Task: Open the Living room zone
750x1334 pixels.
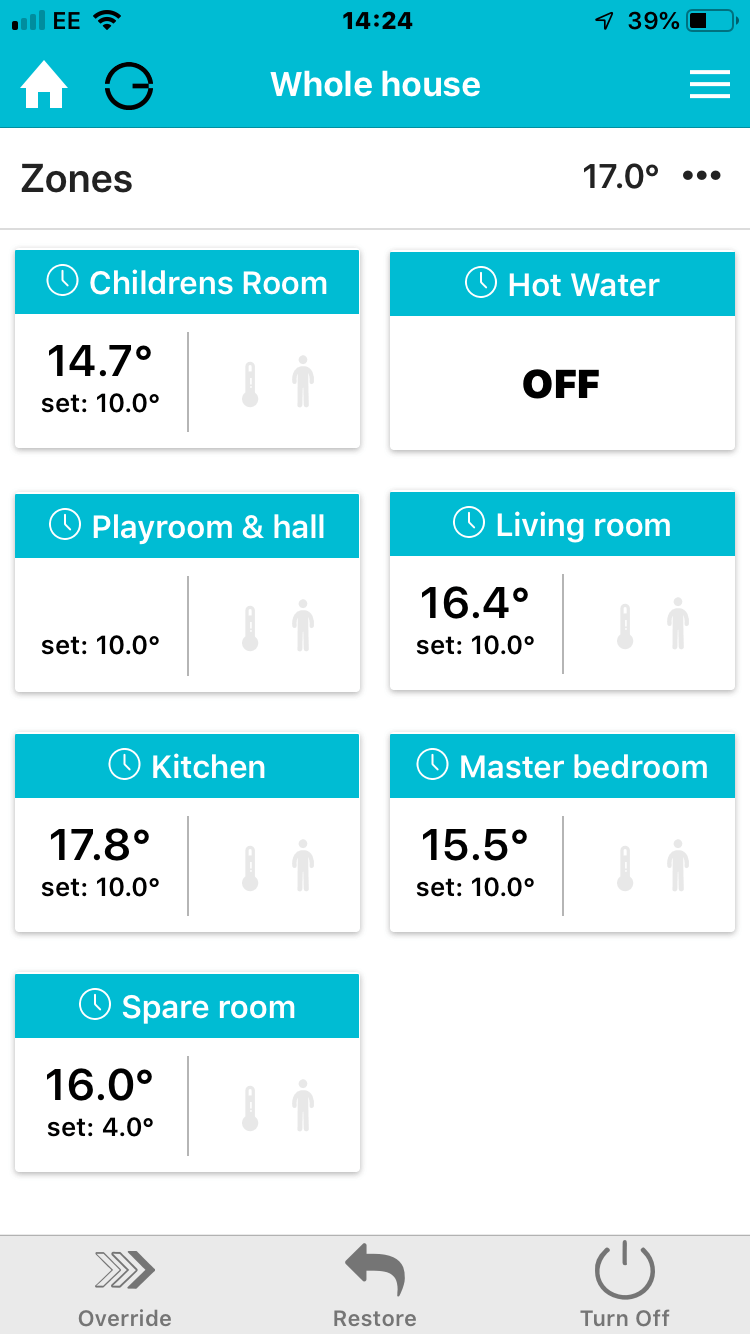Action: click(562, 590)
